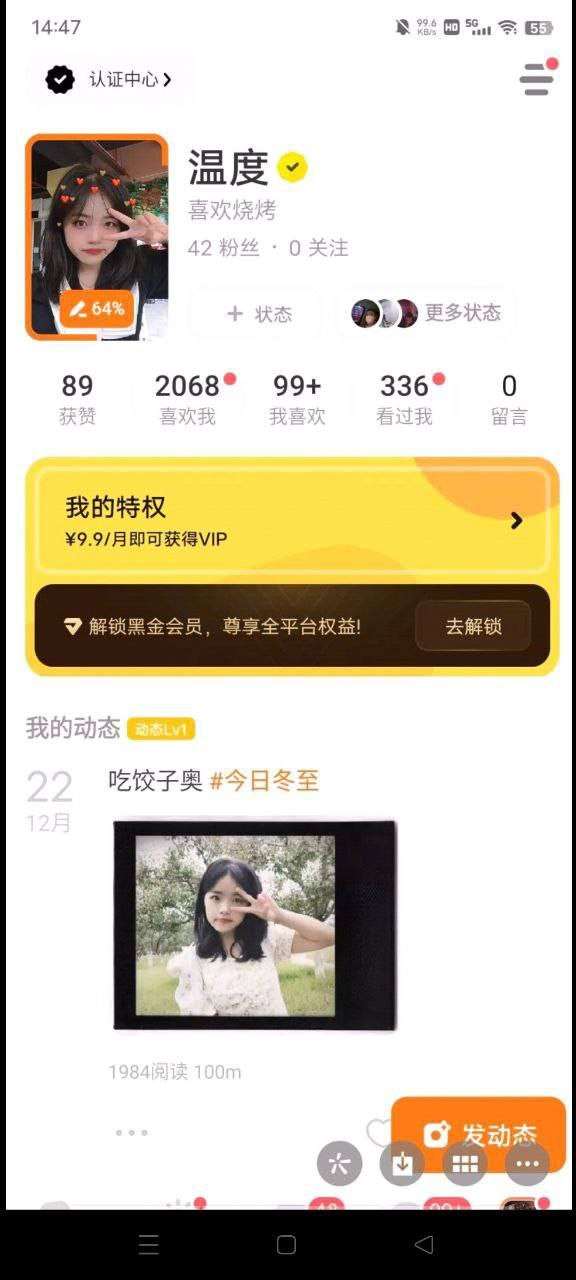Open the 吃饺子奥 post photo

coord(255,925)
